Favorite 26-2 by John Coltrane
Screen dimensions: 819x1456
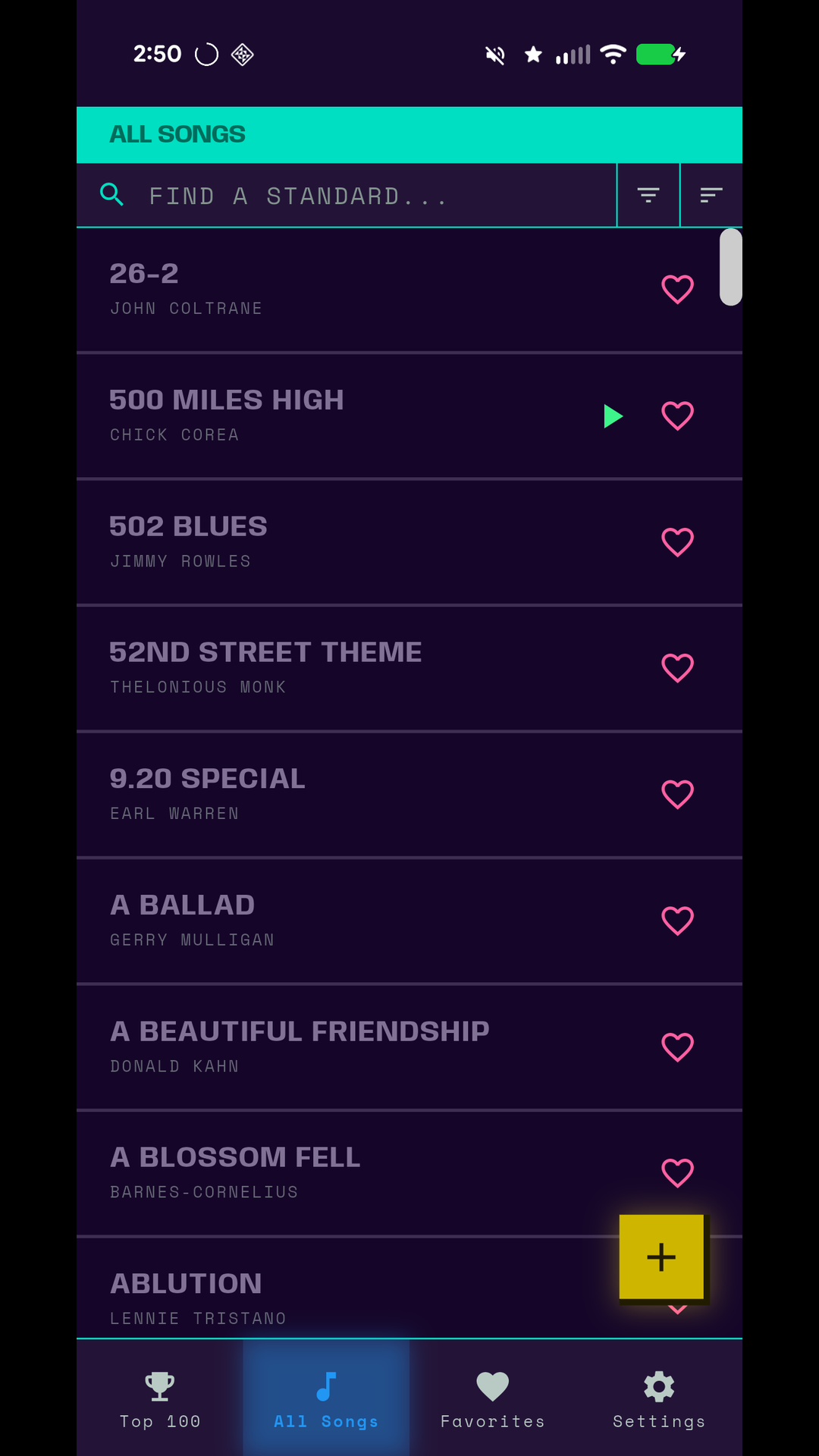678,290
